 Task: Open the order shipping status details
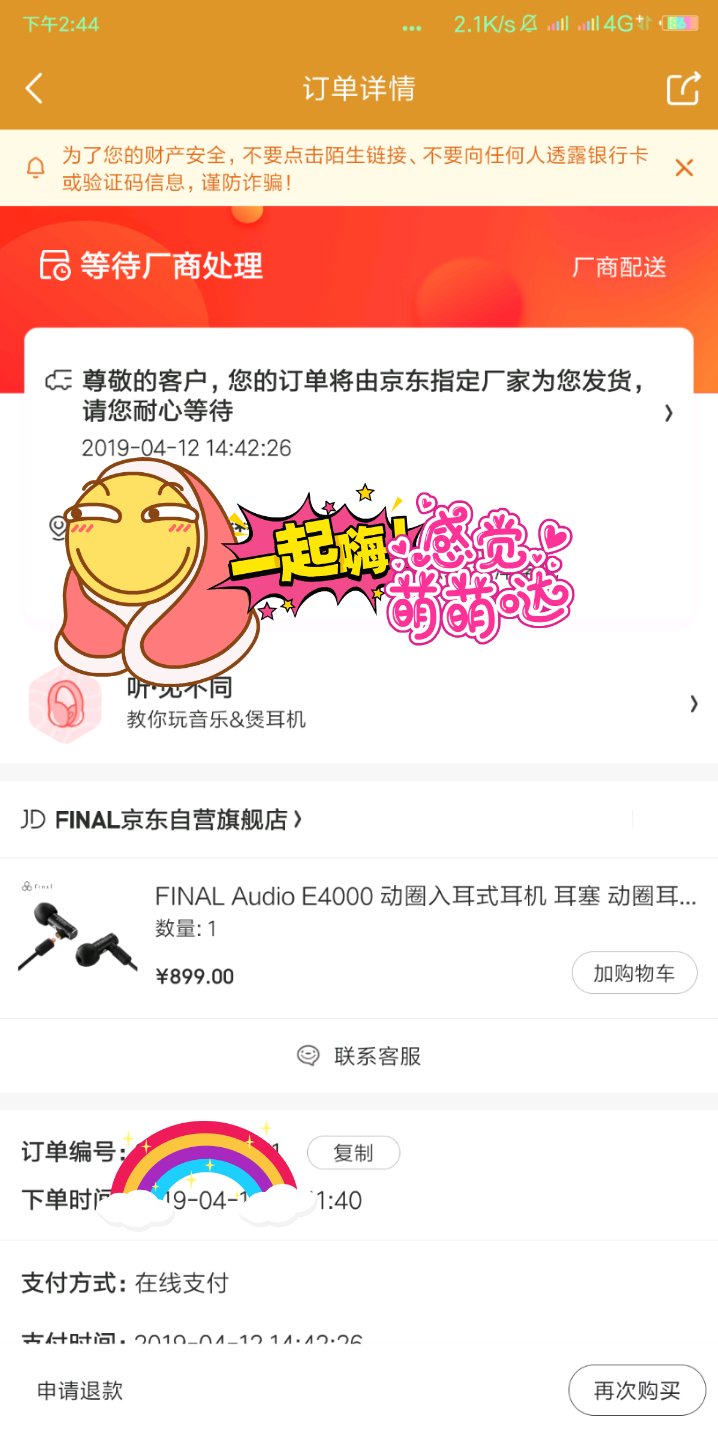coord(360,412)
